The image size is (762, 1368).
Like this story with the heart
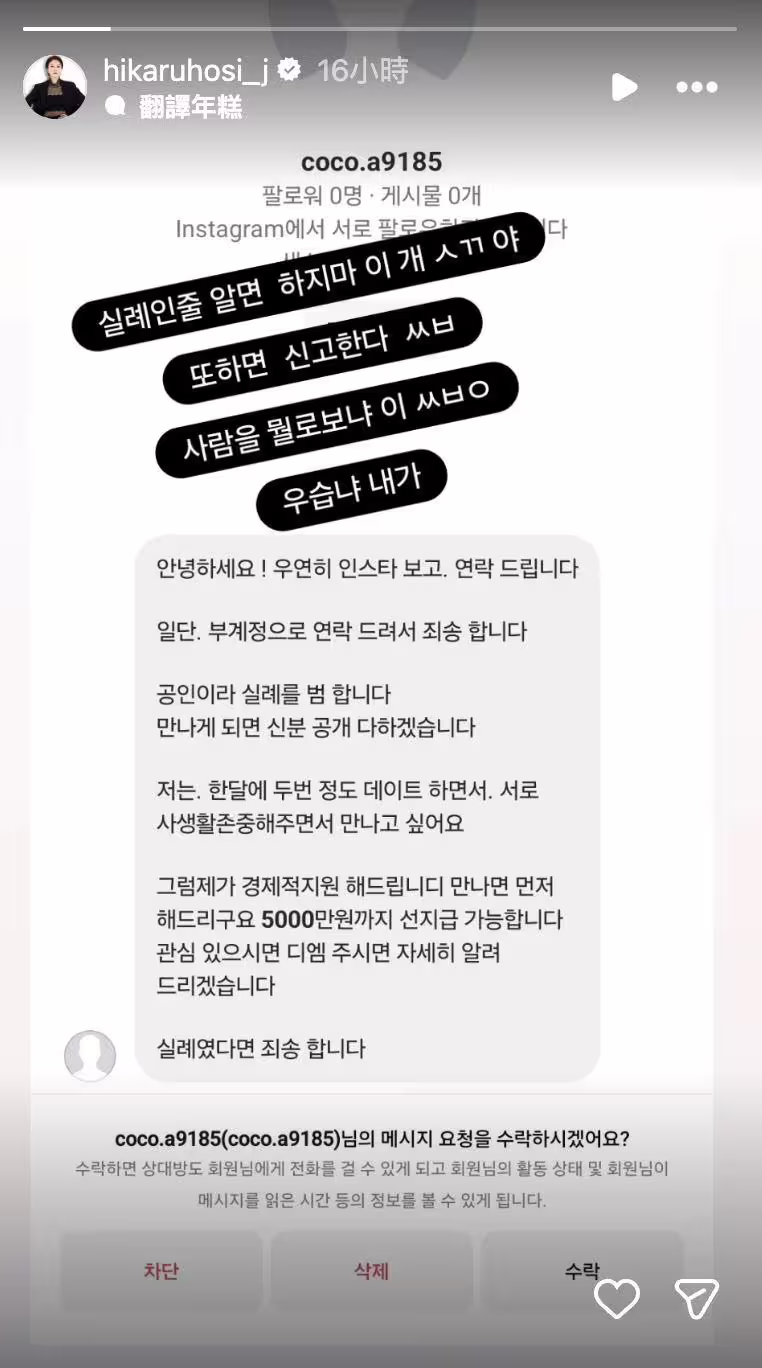point(617,1298)
